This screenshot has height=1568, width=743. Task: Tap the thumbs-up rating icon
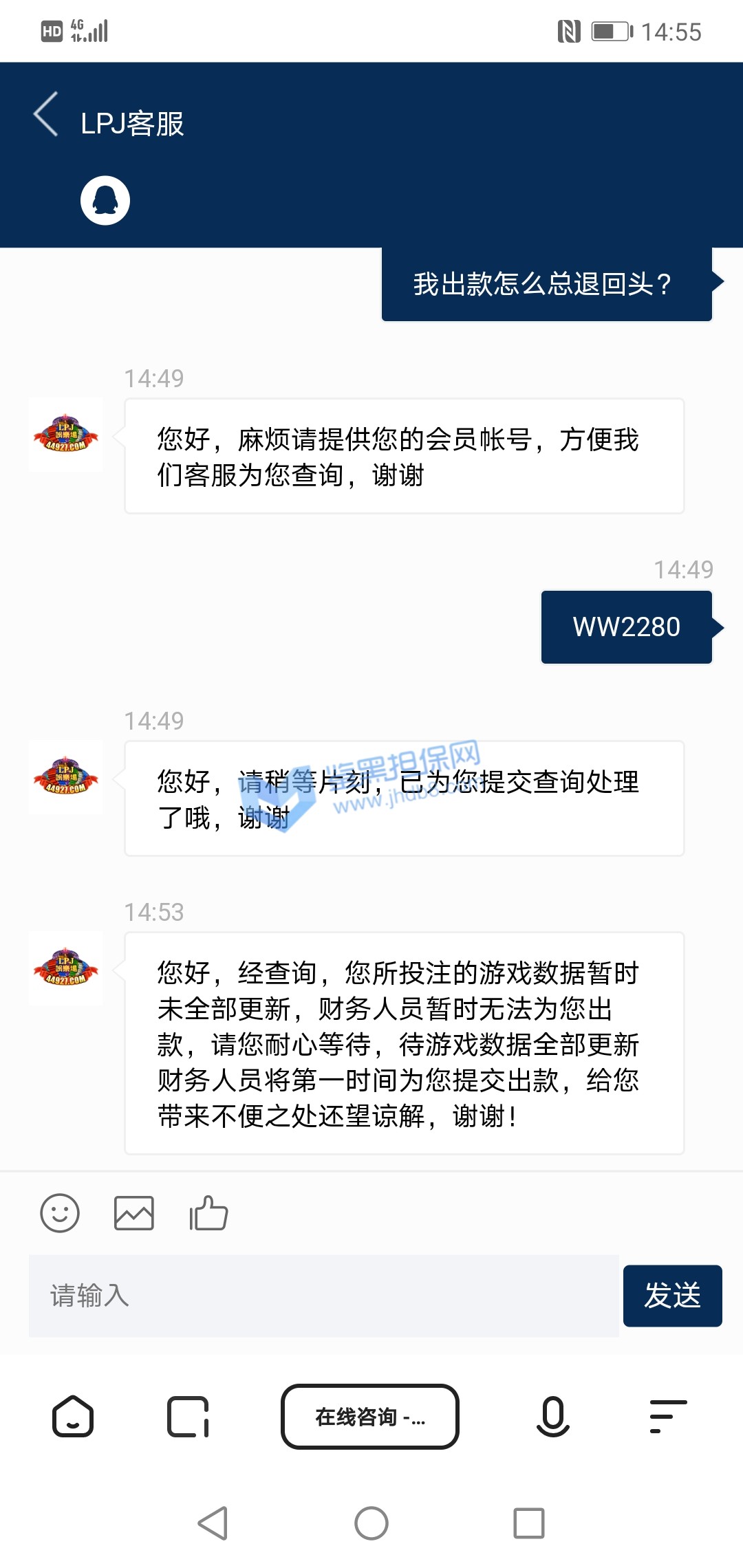208,1213
